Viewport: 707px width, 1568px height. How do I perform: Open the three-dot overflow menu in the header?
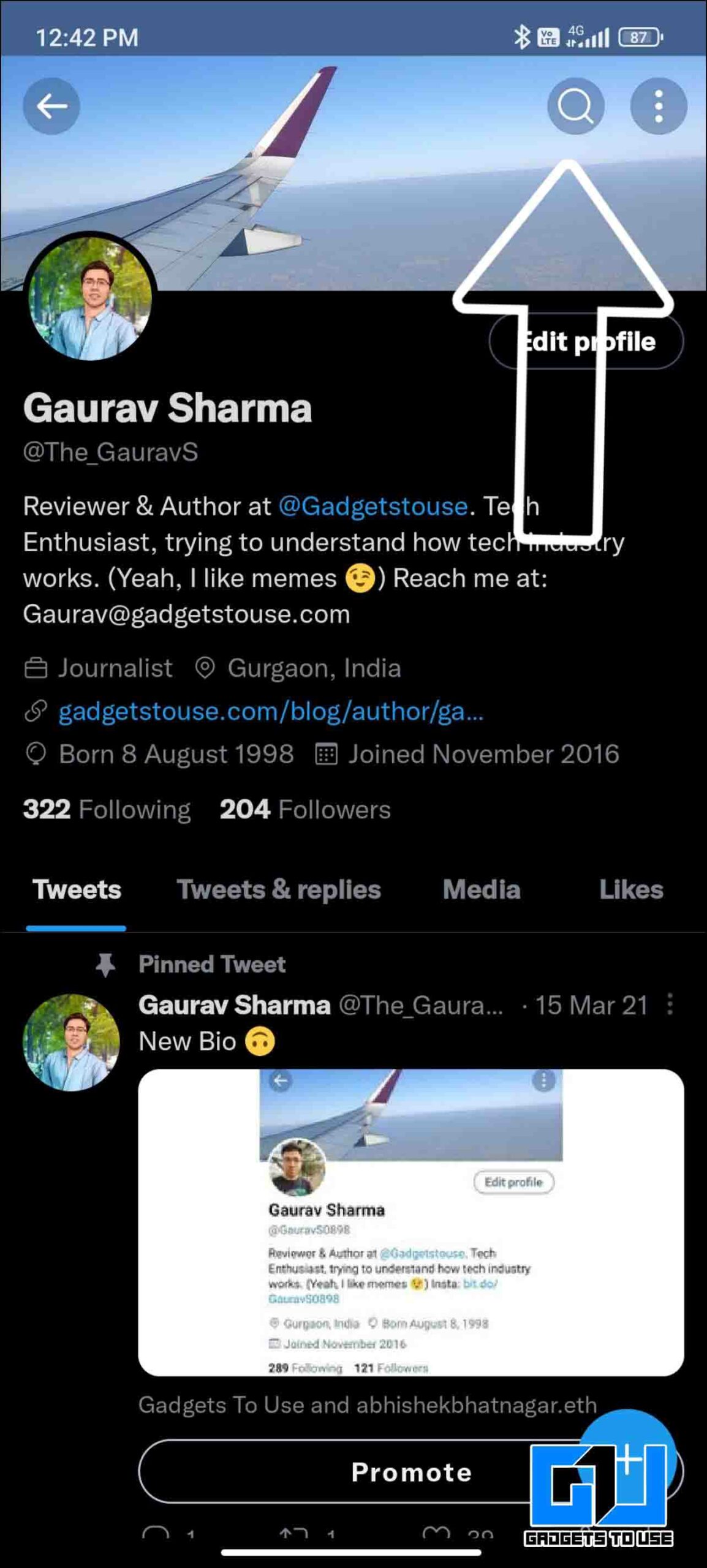pyautogui.click(x=659, y=106)
